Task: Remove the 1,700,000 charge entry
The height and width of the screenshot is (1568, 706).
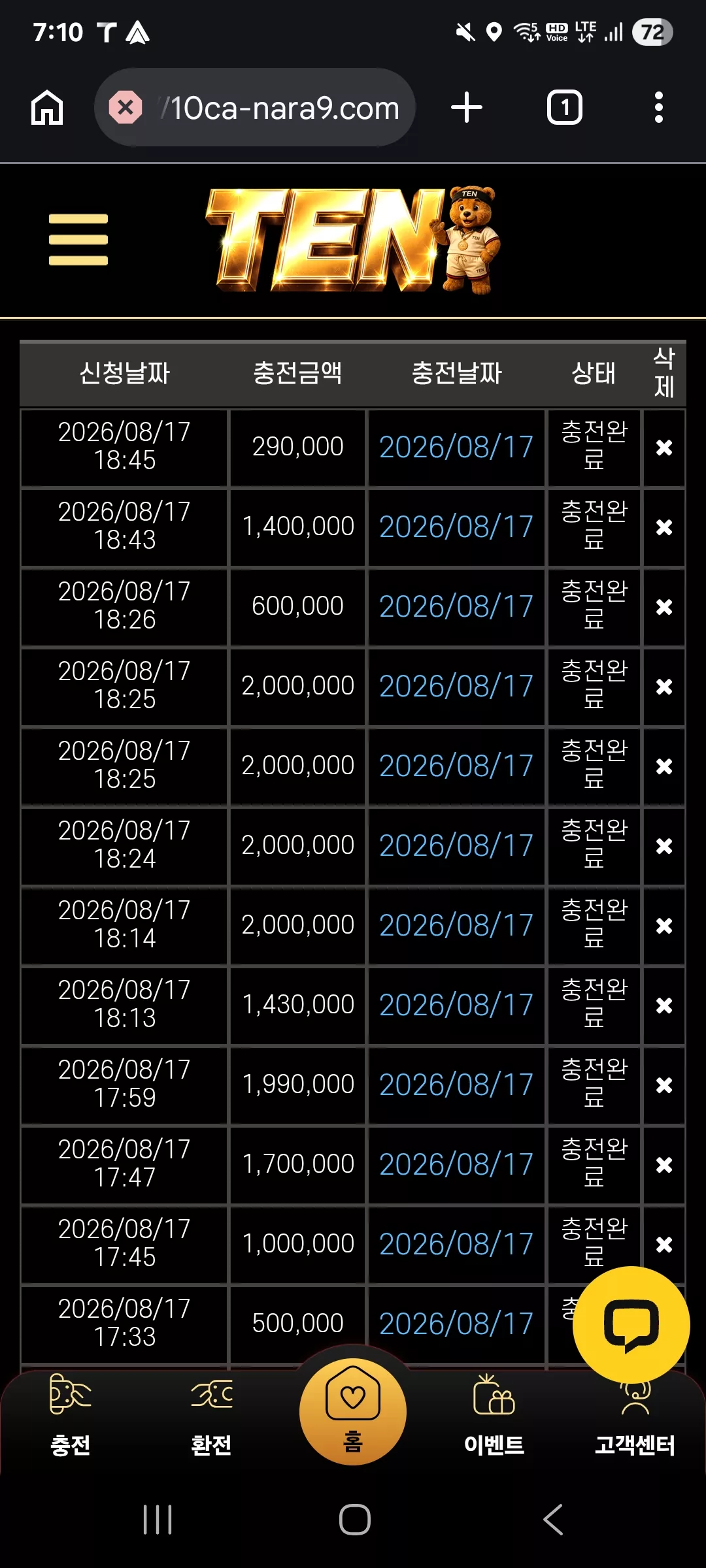Action: click(x=664, y=1165)
